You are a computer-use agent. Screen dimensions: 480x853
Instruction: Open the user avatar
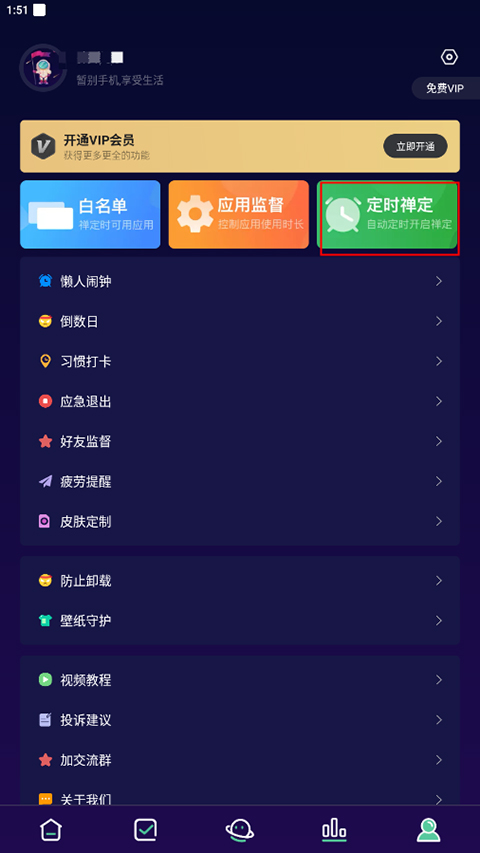[42, 67]
